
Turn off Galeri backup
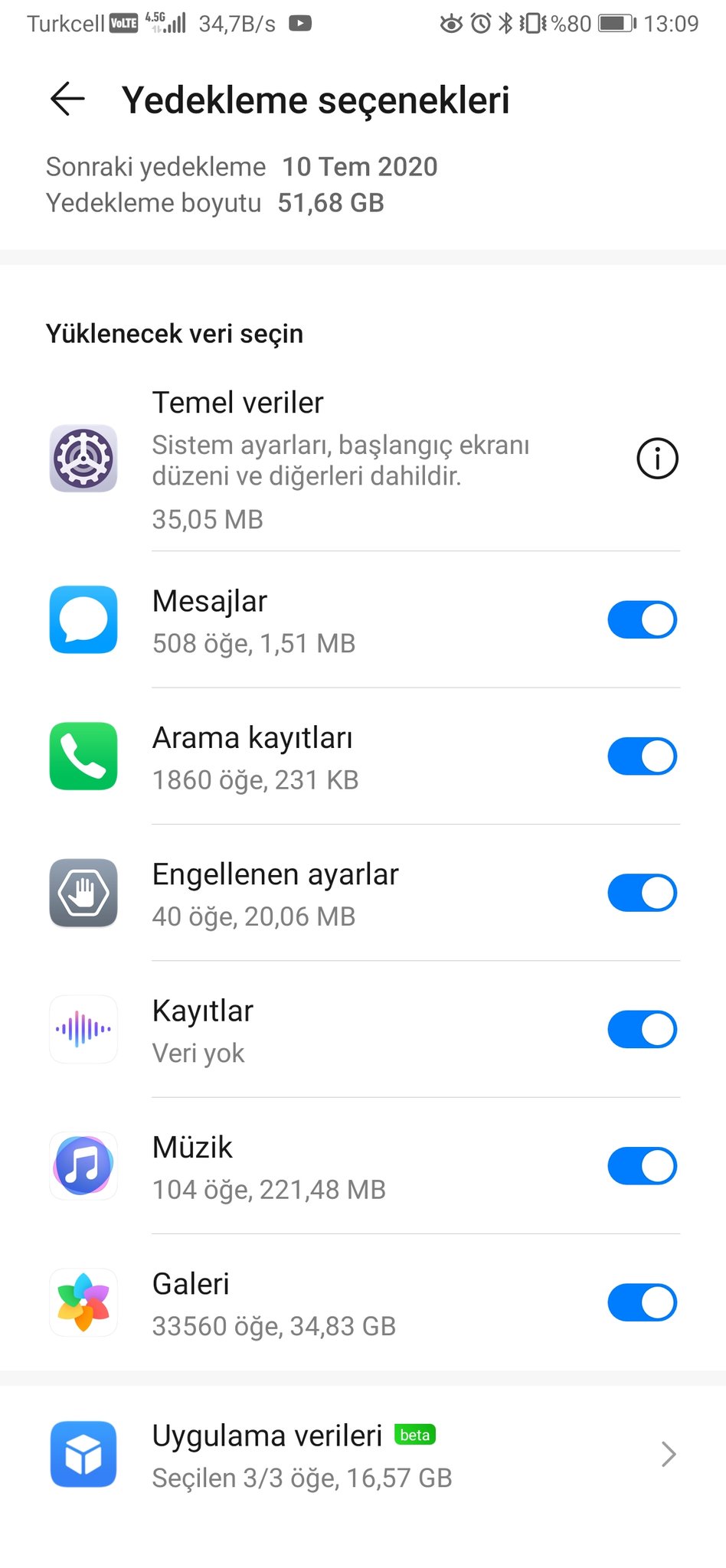point(642,1302)
